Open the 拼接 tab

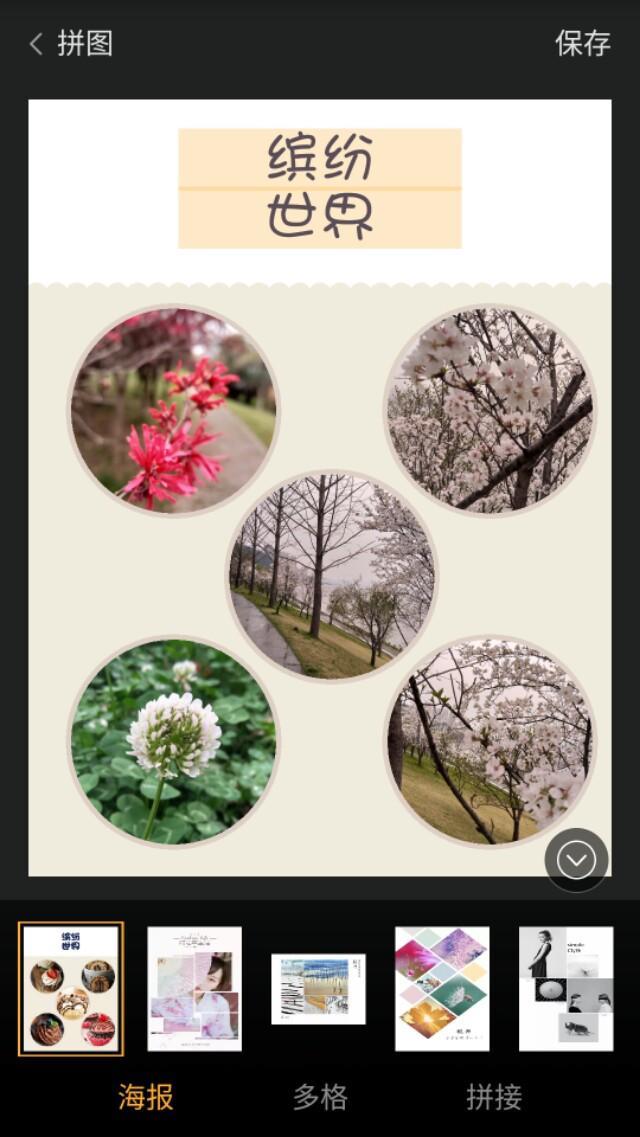494,1097
